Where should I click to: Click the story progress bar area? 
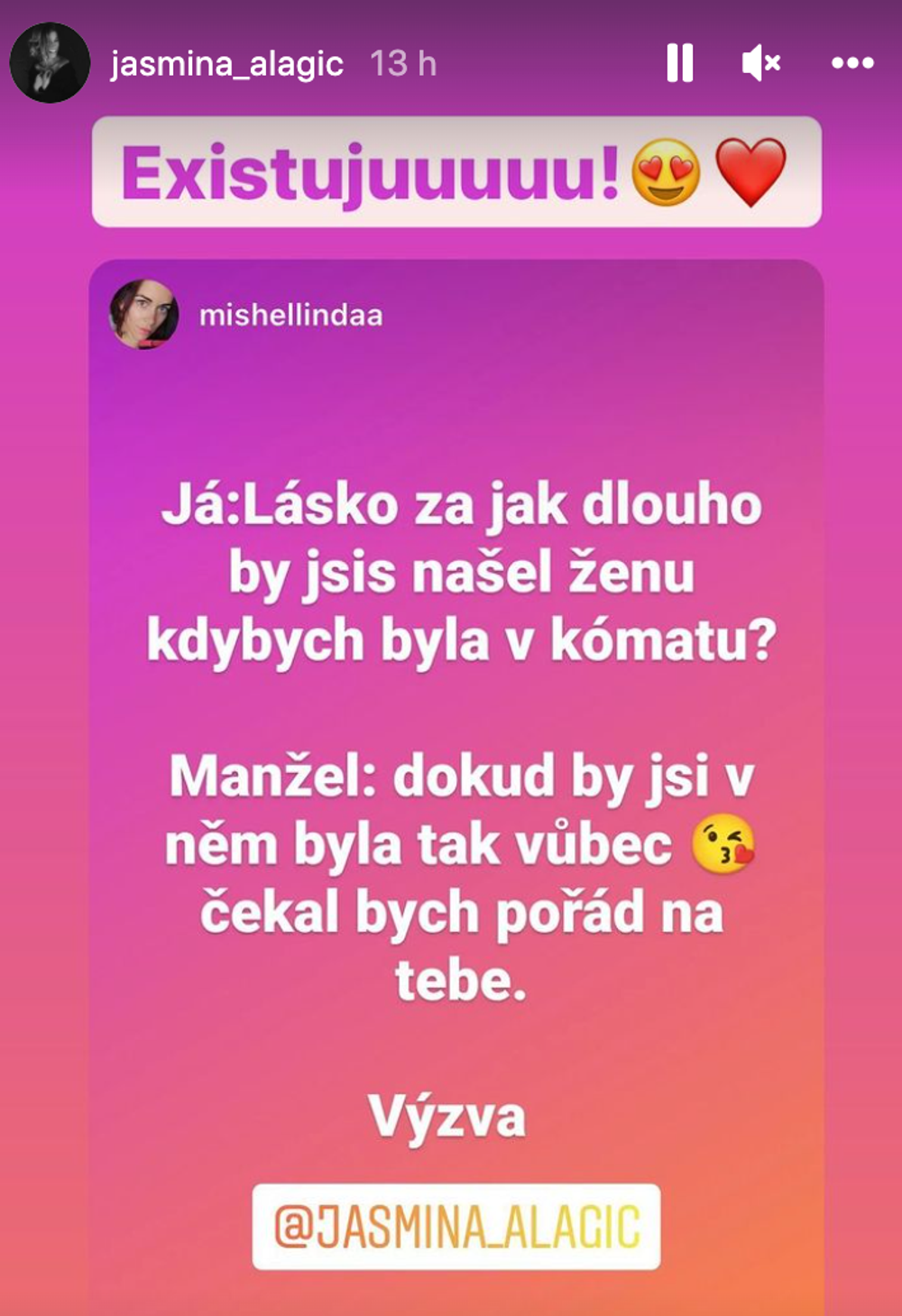tap(451, 7)
